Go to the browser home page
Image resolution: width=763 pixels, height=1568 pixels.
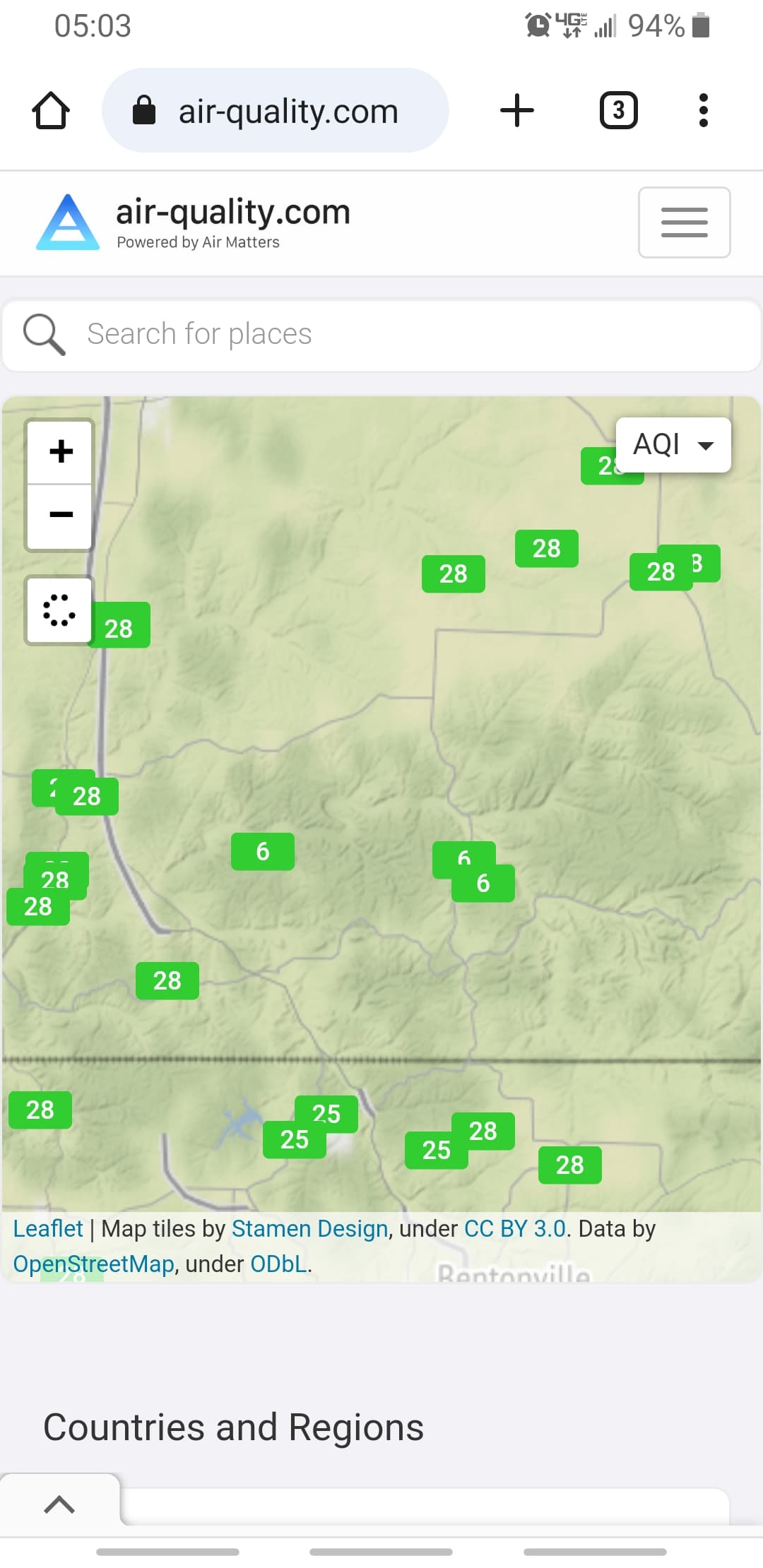[x=51, y=111]
